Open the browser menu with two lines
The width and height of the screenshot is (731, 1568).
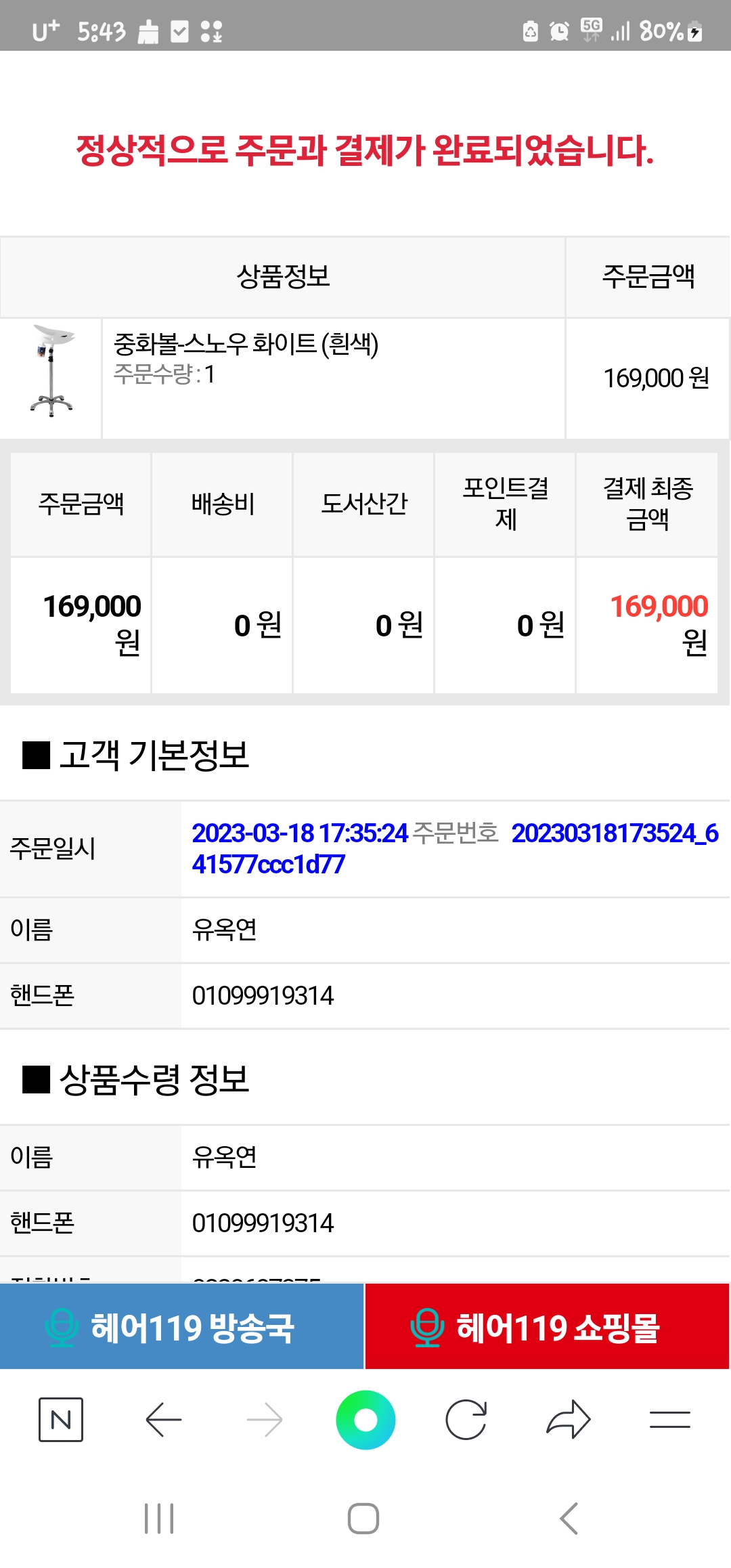[x=670, y=1420]
